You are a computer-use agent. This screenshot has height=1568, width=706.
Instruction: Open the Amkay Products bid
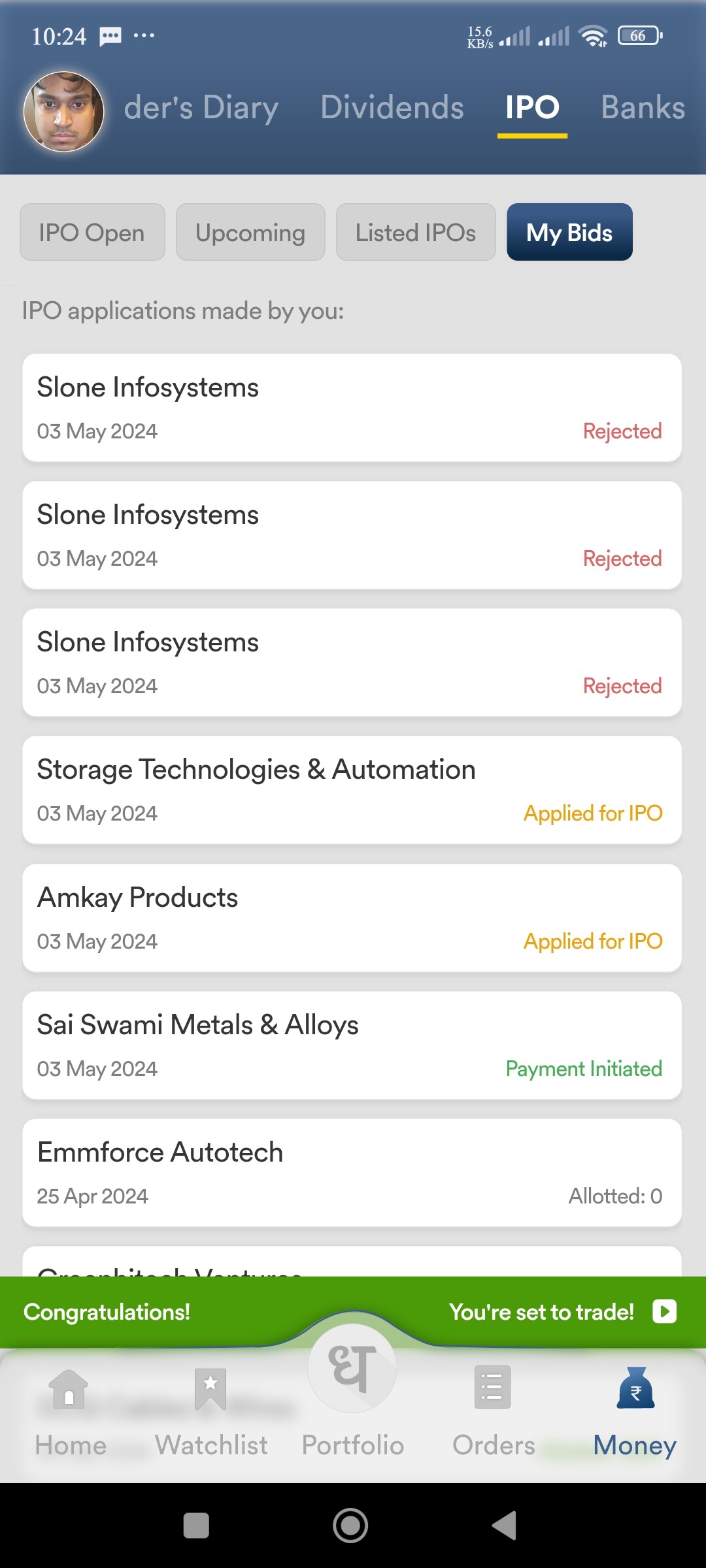tap(352, 918)
